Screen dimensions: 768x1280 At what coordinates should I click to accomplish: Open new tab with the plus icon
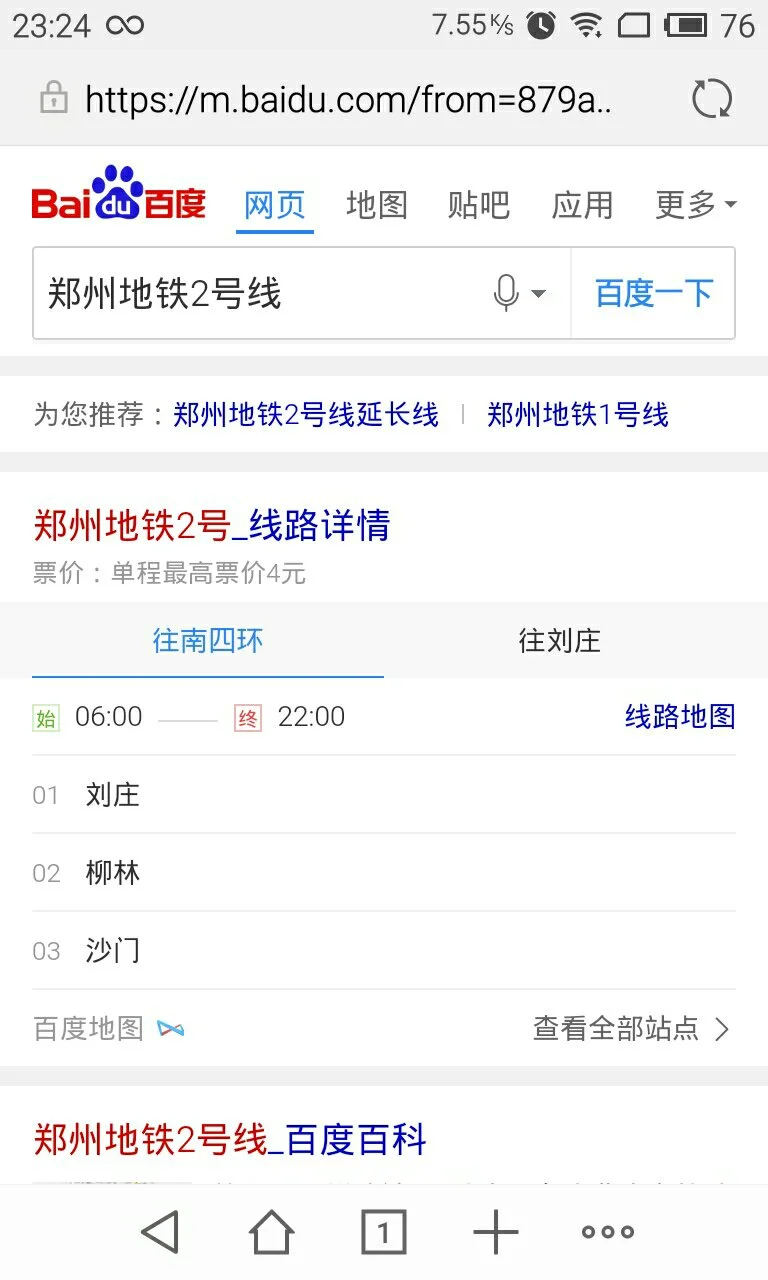pos(494,1232)
